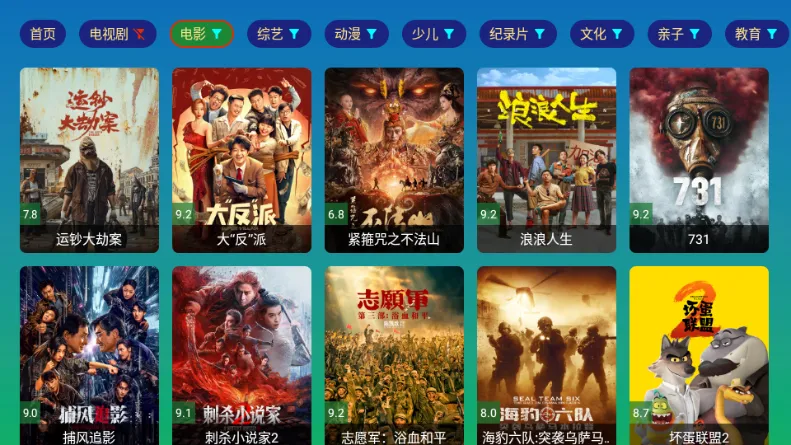Open the 动漫 category tab

coord(355,34)
